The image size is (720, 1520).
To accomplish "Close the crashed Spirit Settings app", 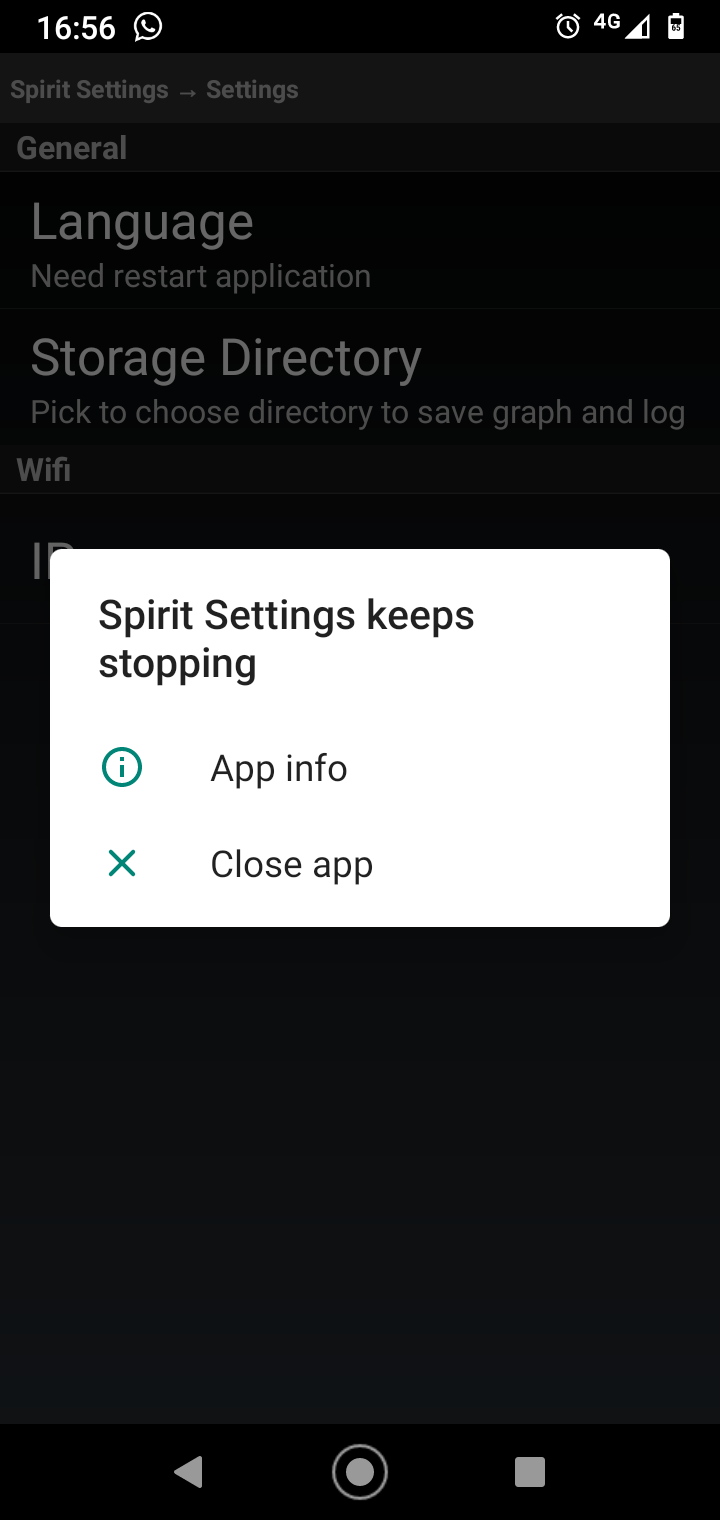I will 290,864.
